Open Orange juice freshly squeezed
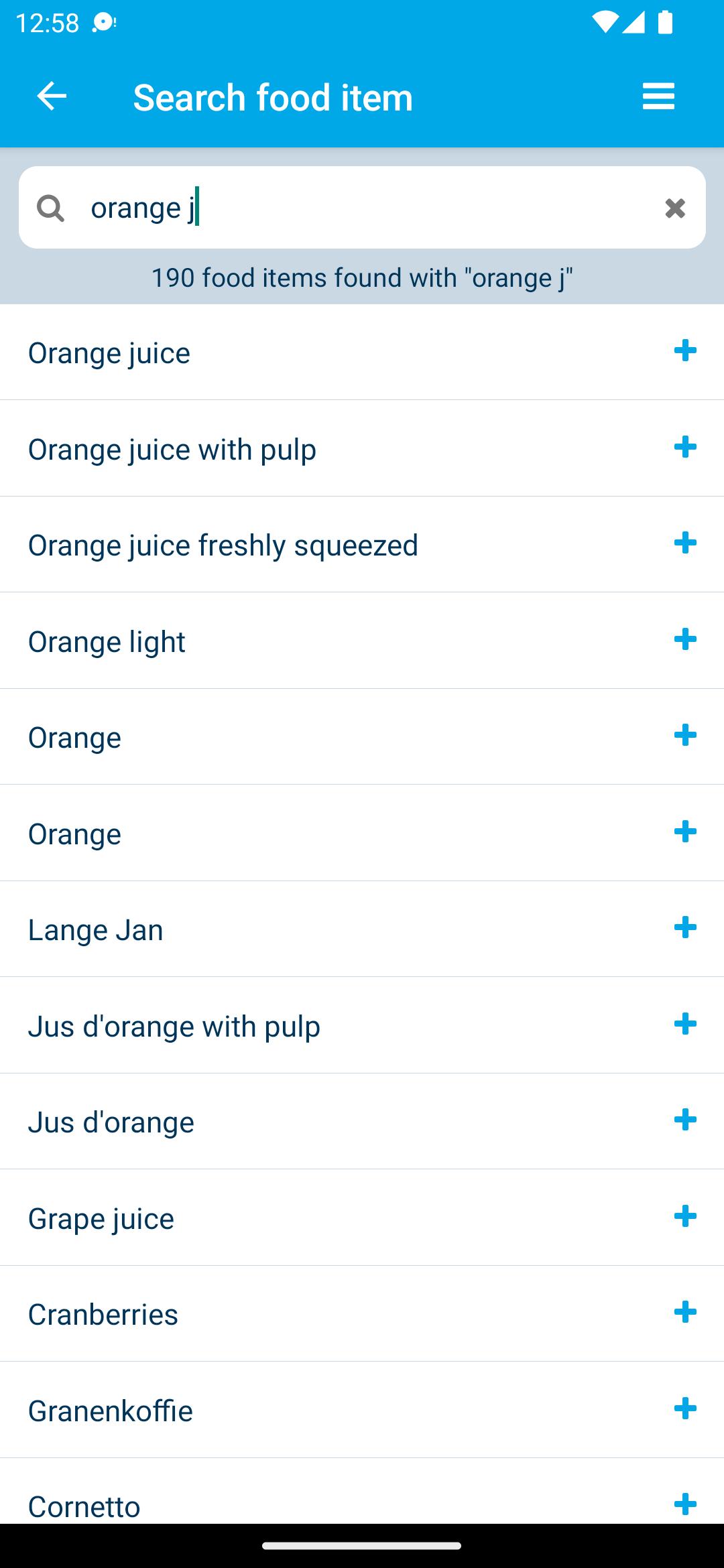The width and height of the screenshot is (724, 1568). 362,545
